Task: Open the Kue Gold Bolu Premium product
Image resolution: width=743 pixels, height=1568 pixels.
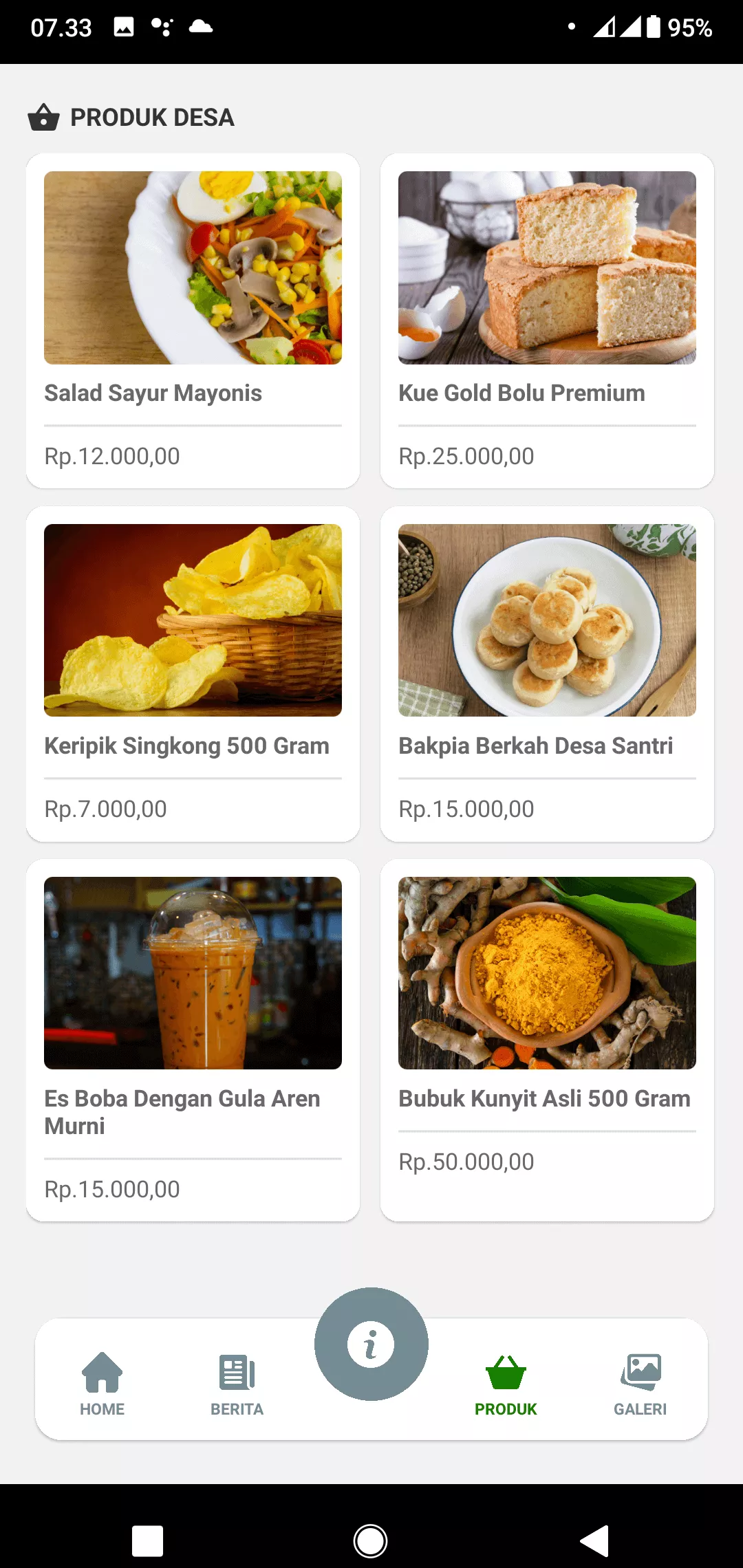Action: click(547, 320)
